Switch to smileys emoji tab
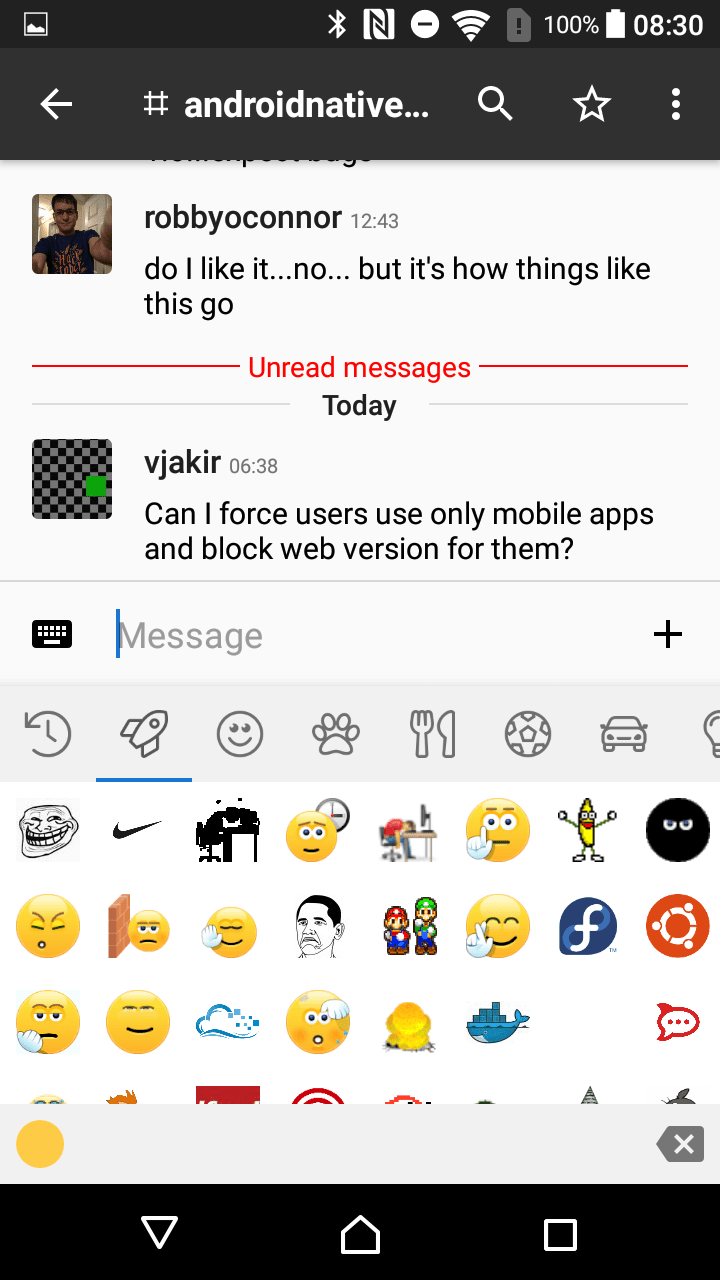Image resolution: width=720 pixels, height=1280 pixels. click(240, 734)
